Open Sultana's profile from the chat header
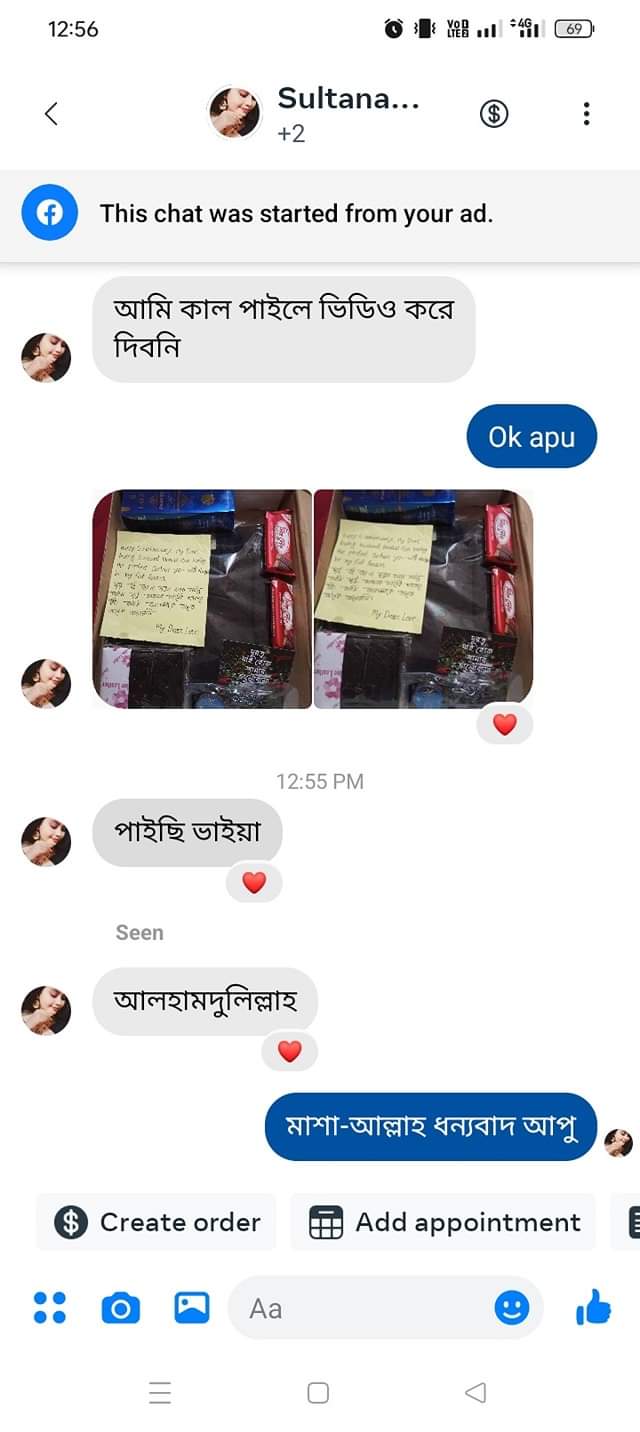This screenshot has width=640, height=1432. pyautogui.click(x=310, y=112)
